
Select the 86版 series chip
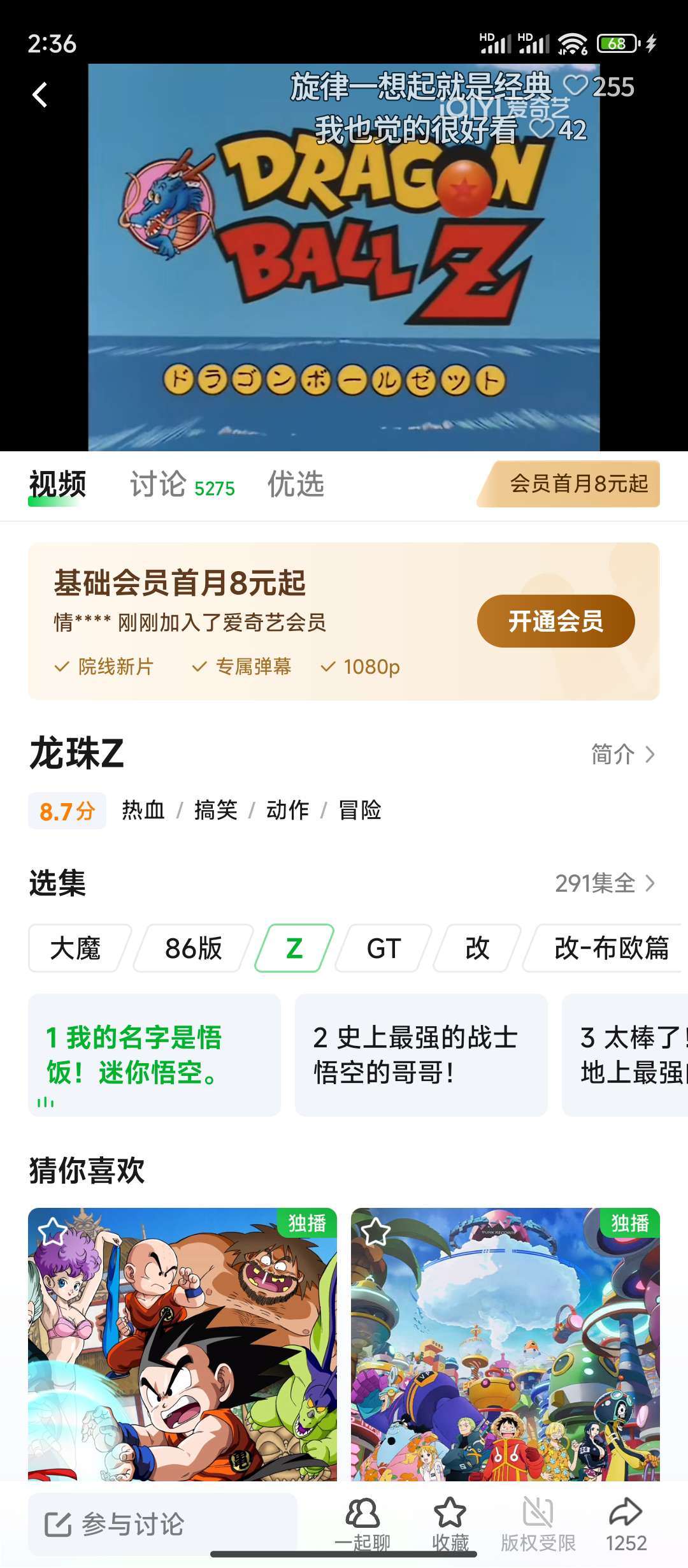pyautogui.click(x=193, y=948)
